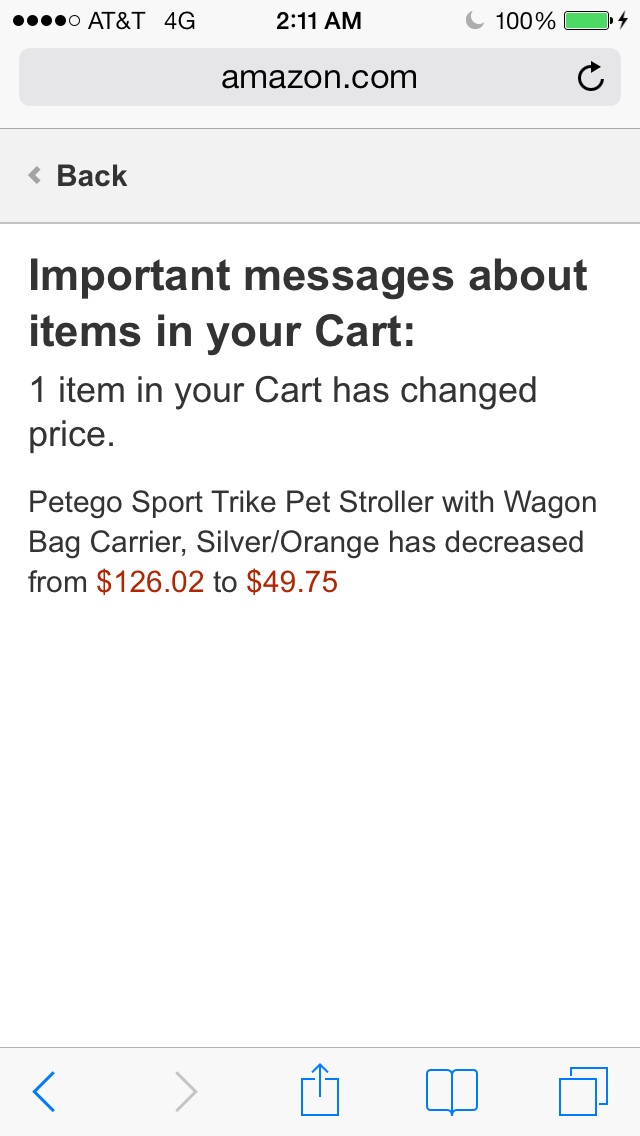This screenshot has width=640, height=1136.
Task: Reload the page with the refresh icon
Action: click(591, 77)
